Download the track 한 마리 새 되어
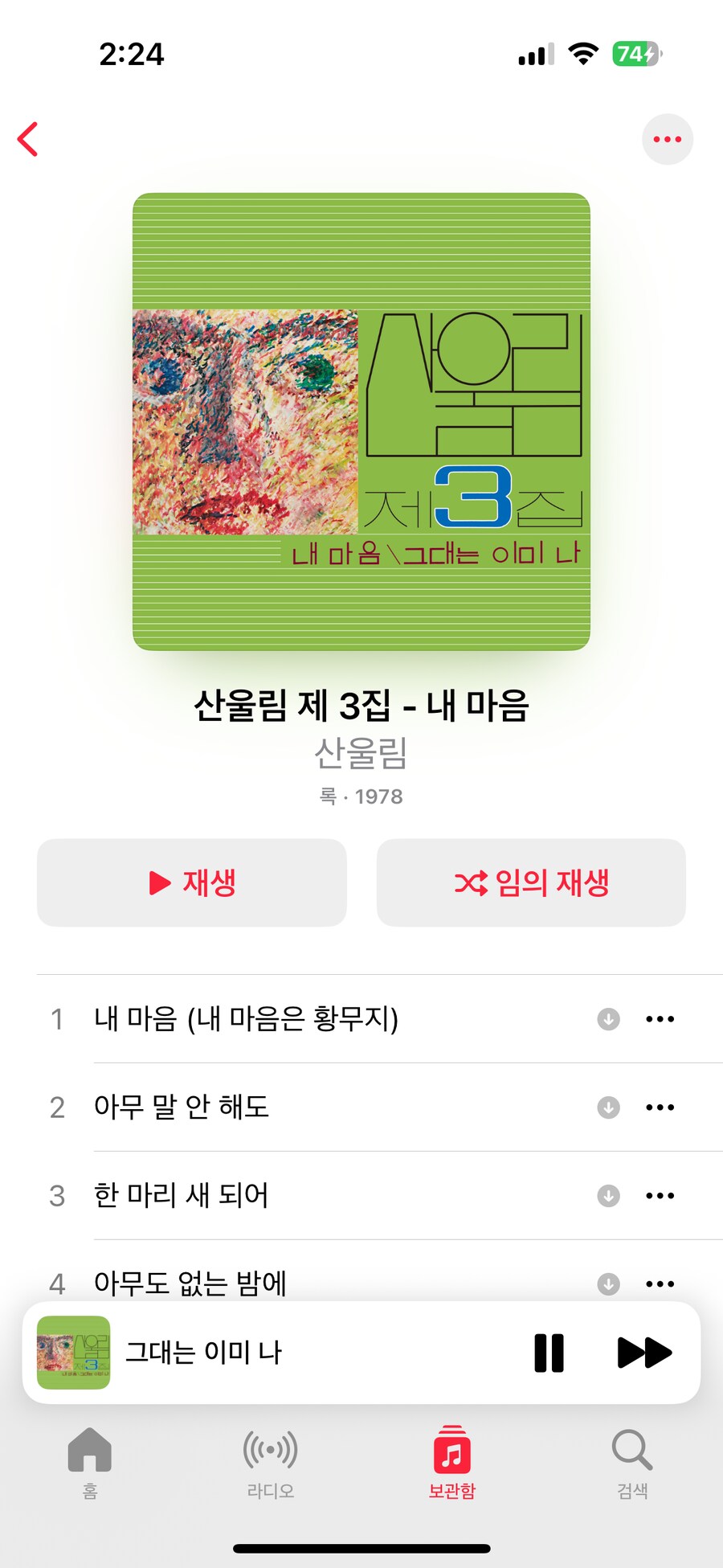Viewport: 723px width, 1568px height. [608, 1195]
